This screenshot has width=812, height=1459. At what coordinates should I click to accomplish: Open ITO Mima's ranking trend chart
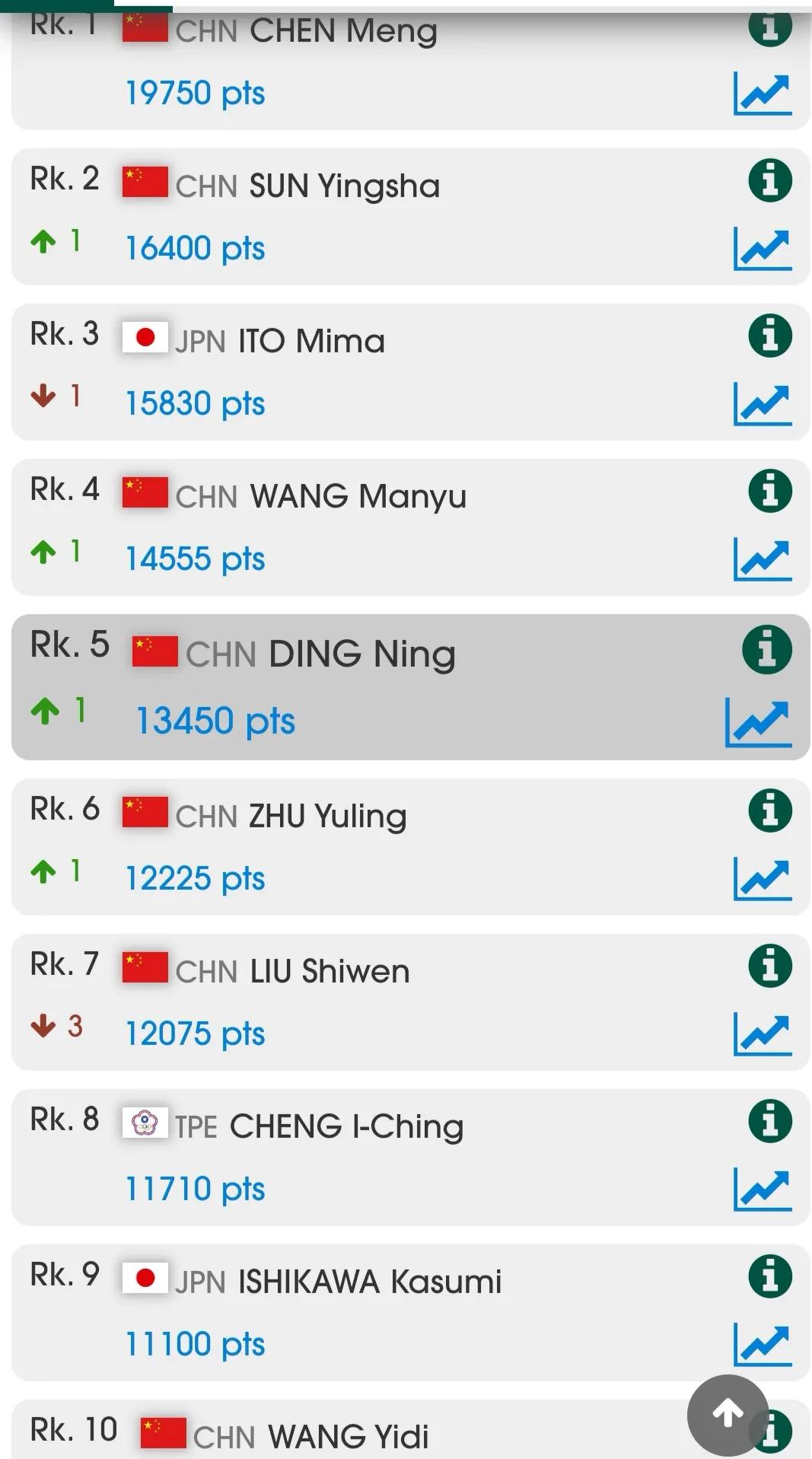(763, 403)
